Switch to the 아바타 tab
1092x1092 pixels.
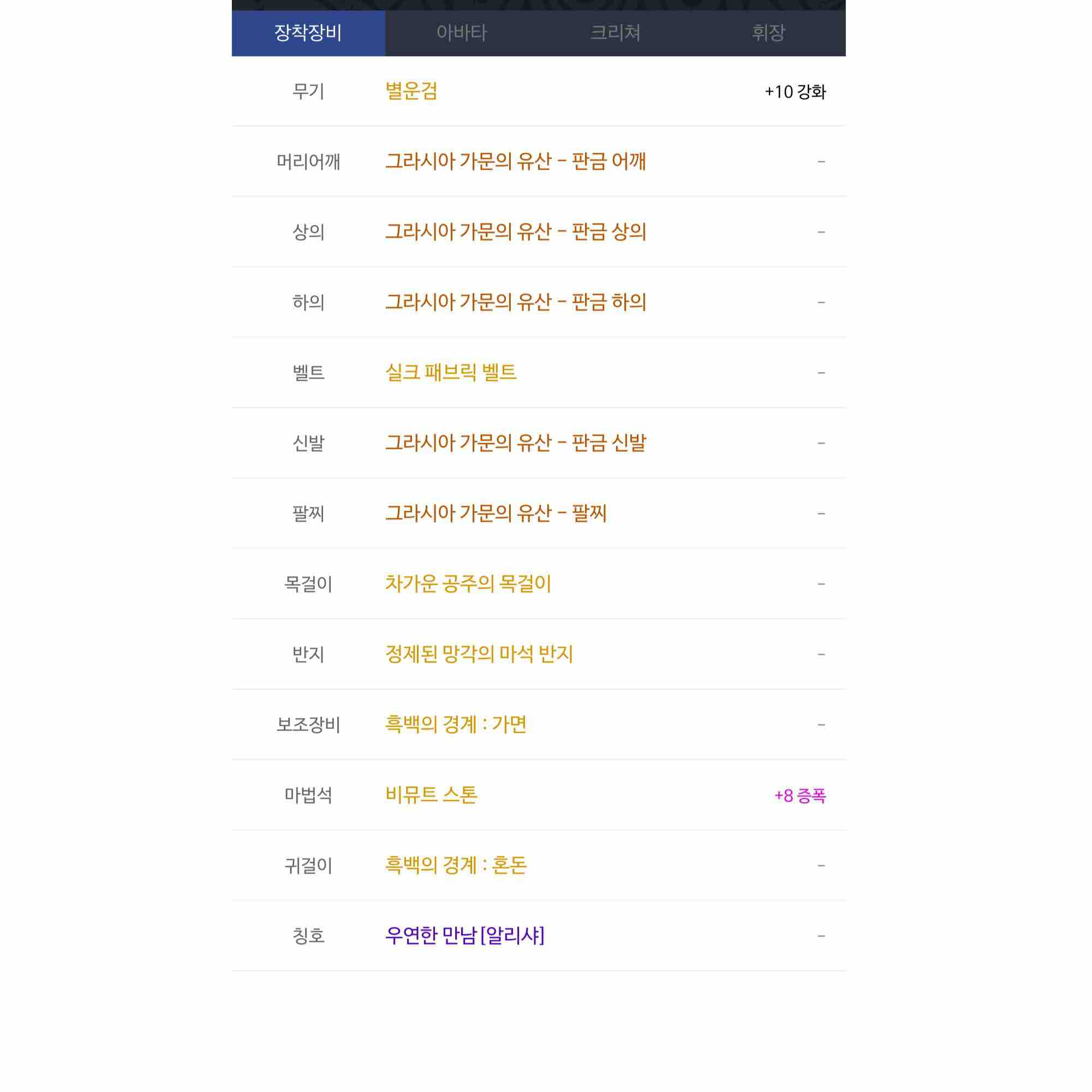pos(461,33)
